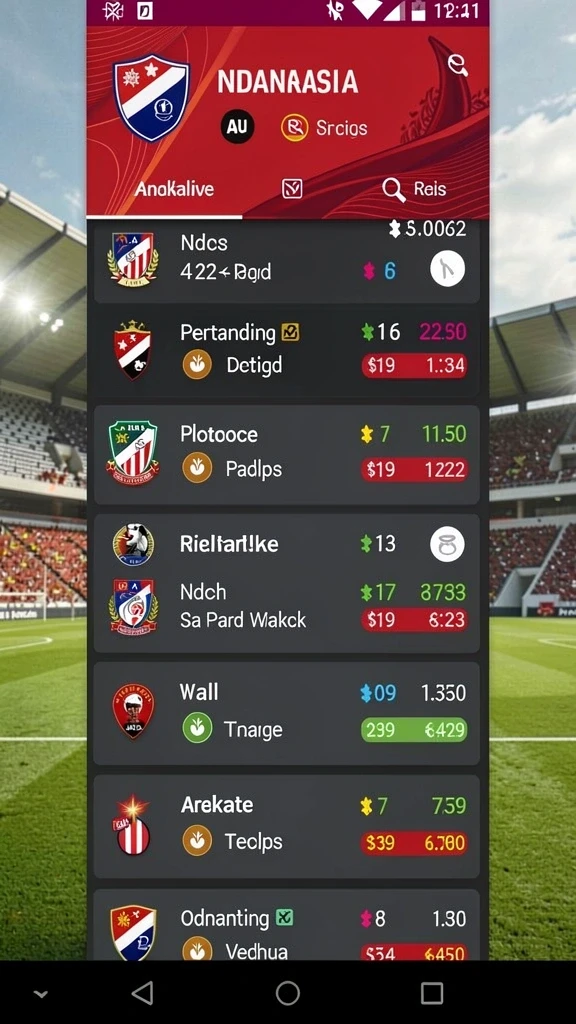Open the Srcigs option in the header
The image size is (576, 1024).
tap(325, 127)
